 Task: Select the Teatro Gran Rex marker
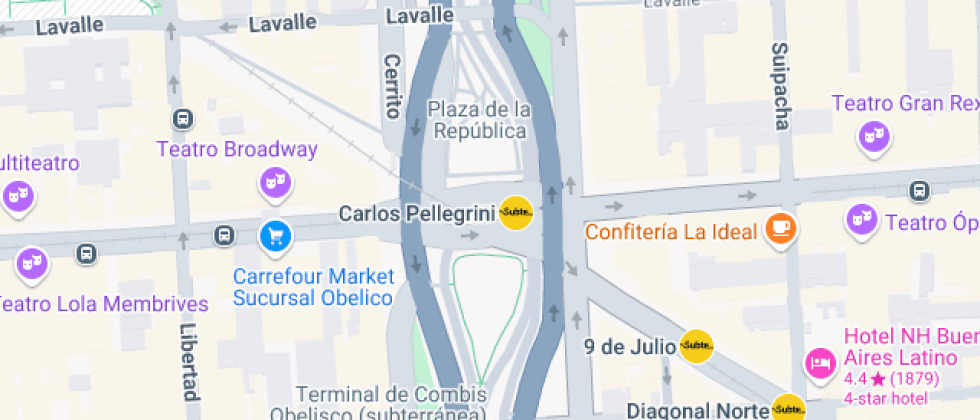point(874,134)
